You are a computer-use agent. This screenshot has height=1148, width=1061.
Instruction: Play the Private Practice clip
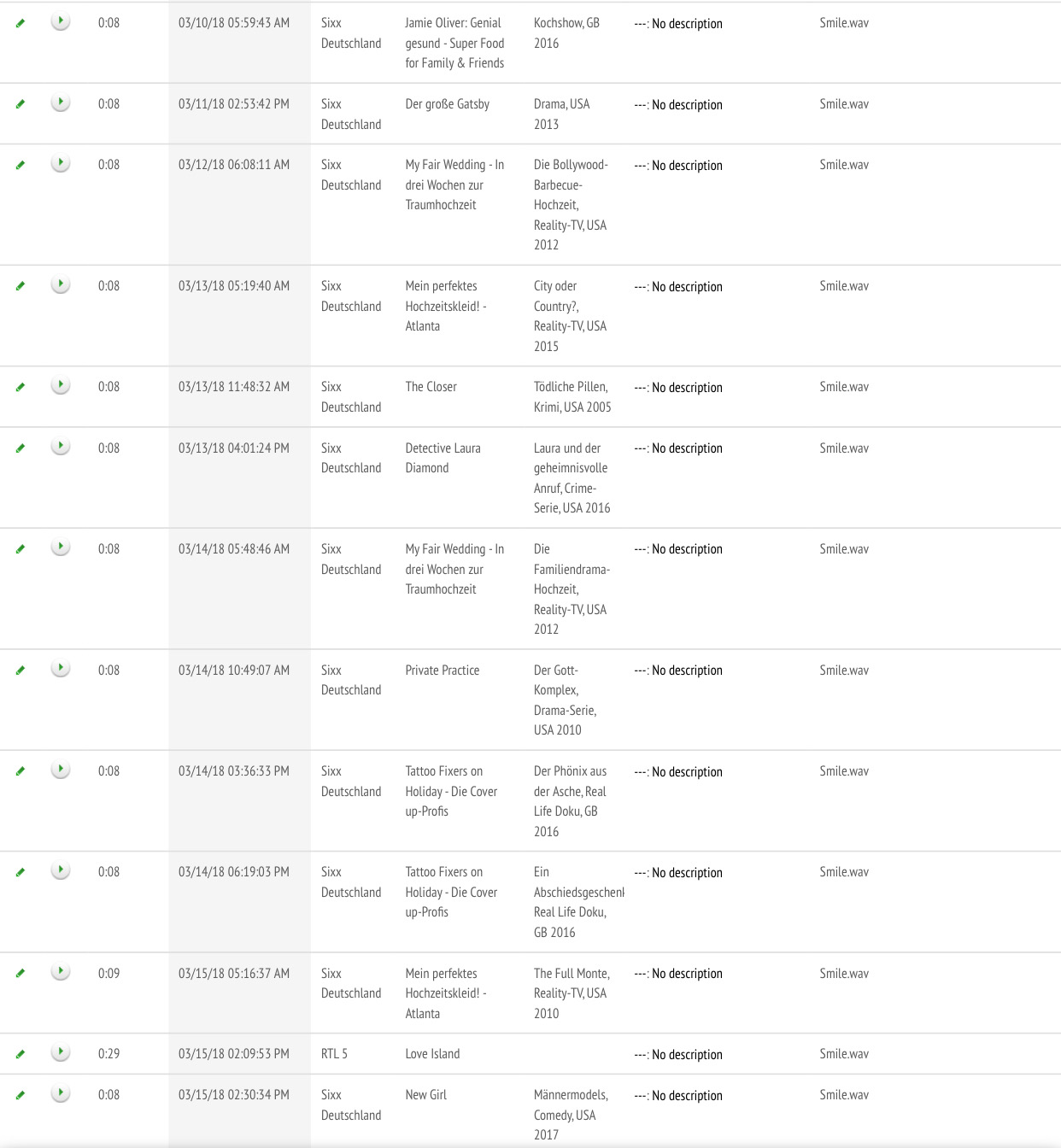[60, 669]
